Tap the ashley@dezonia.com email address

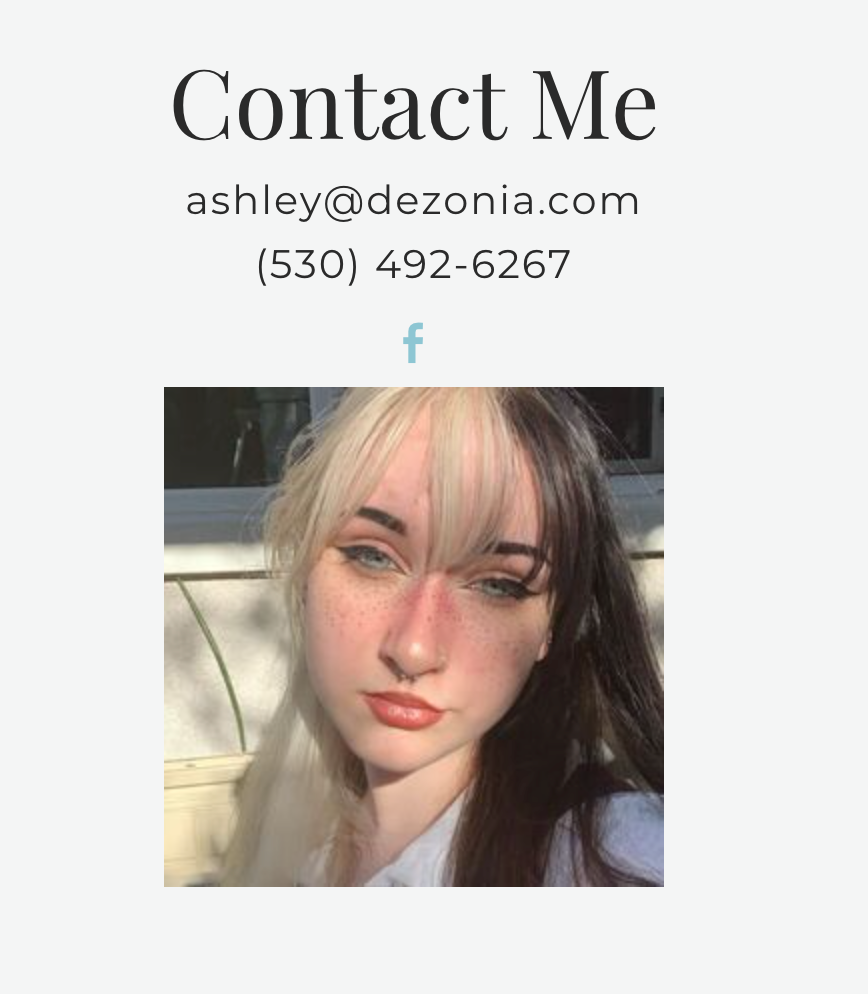coord(413,201)
